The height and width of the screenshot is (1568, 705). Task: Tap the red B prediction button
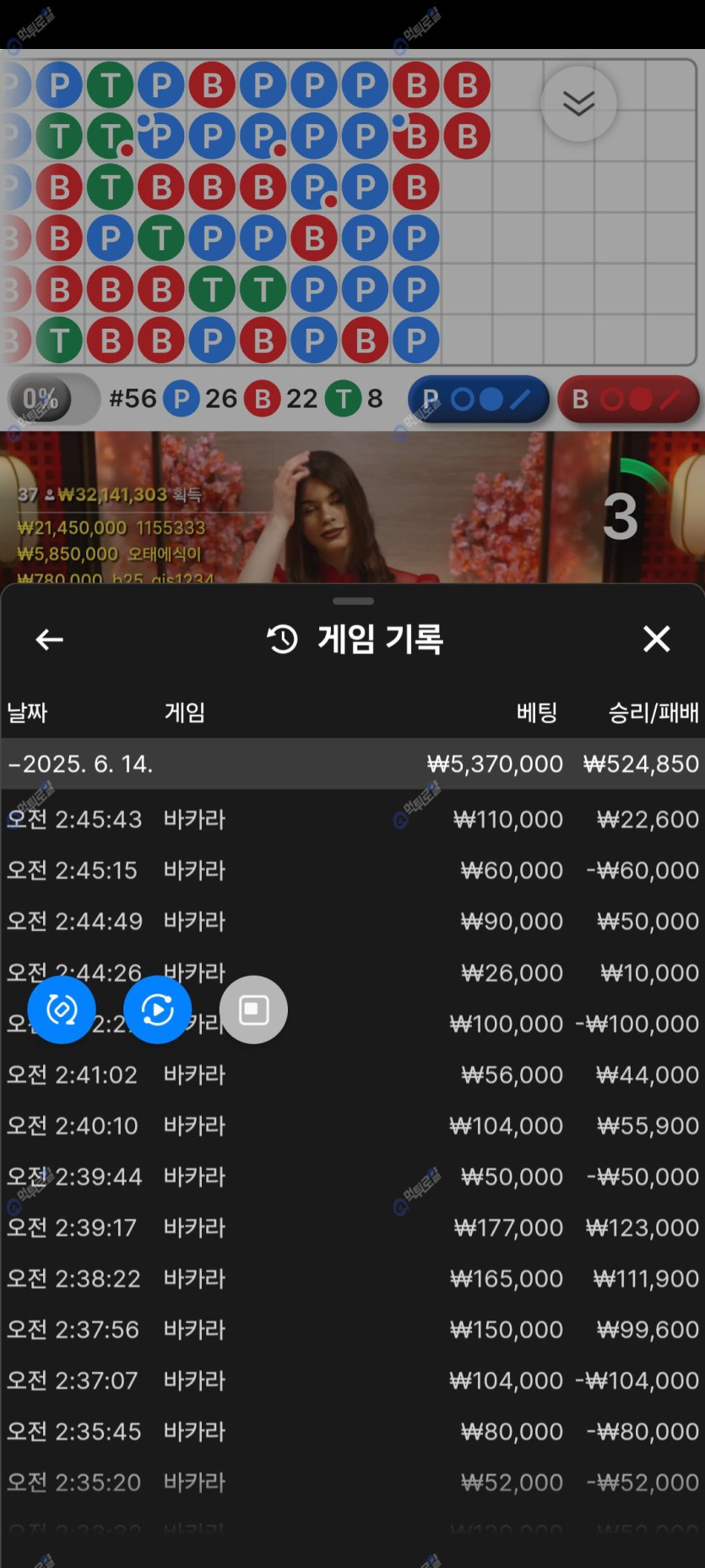pyautogui.click(x=627, y=400)
